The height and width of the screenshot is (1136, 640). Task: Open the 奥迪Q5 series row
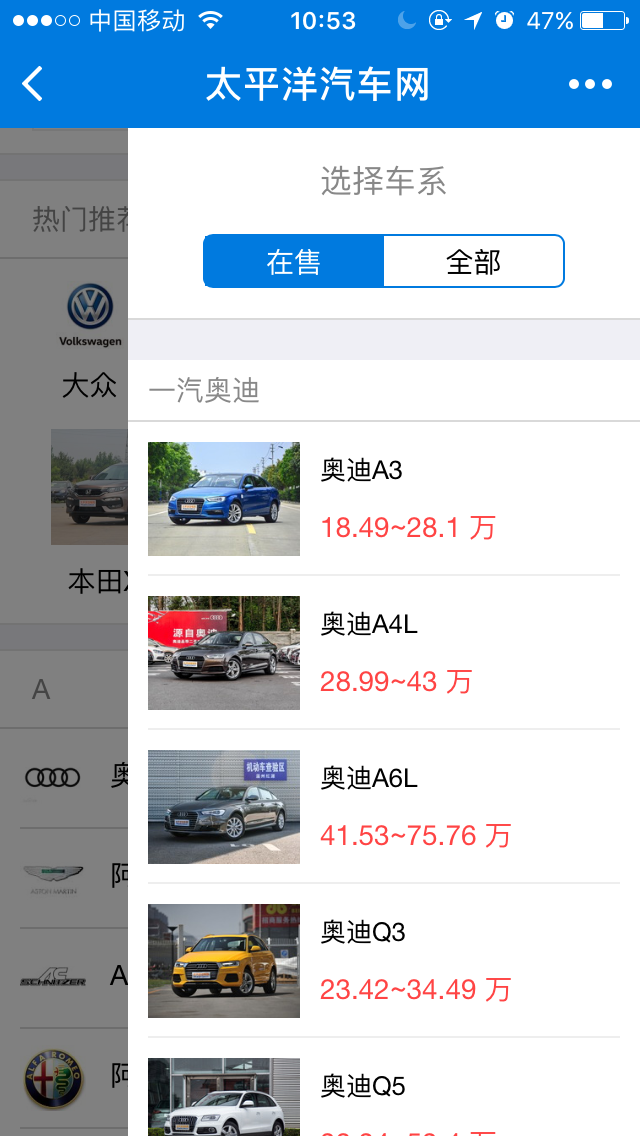(384, 1087)
